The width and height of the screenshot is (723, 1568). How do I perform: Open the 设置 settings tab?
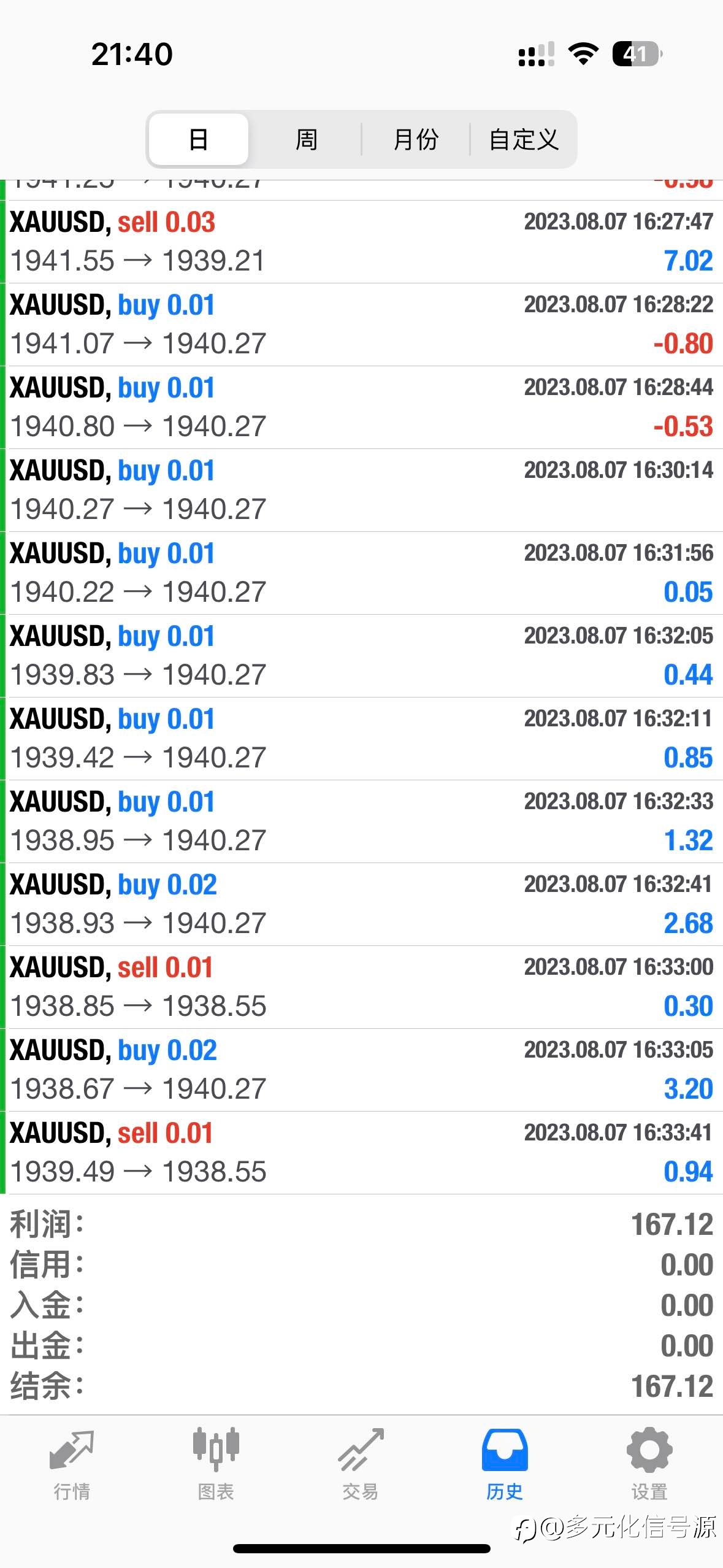coord(649,1466)
